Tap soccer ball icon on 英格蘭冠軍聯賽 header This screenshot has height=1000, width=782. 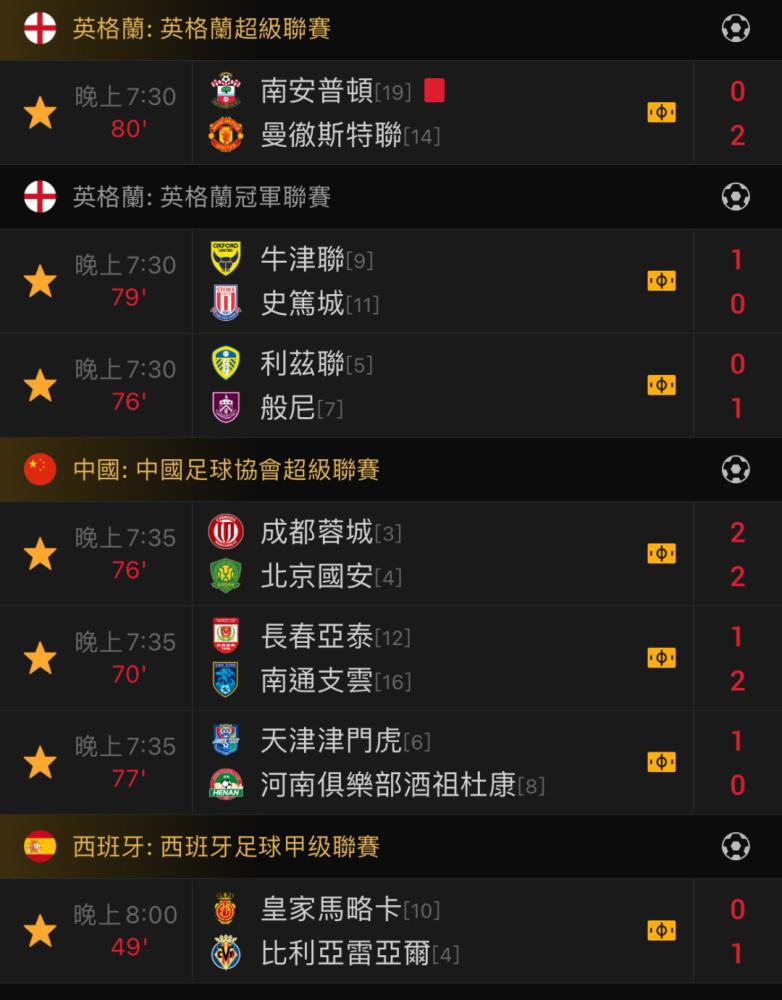(735, 196)
